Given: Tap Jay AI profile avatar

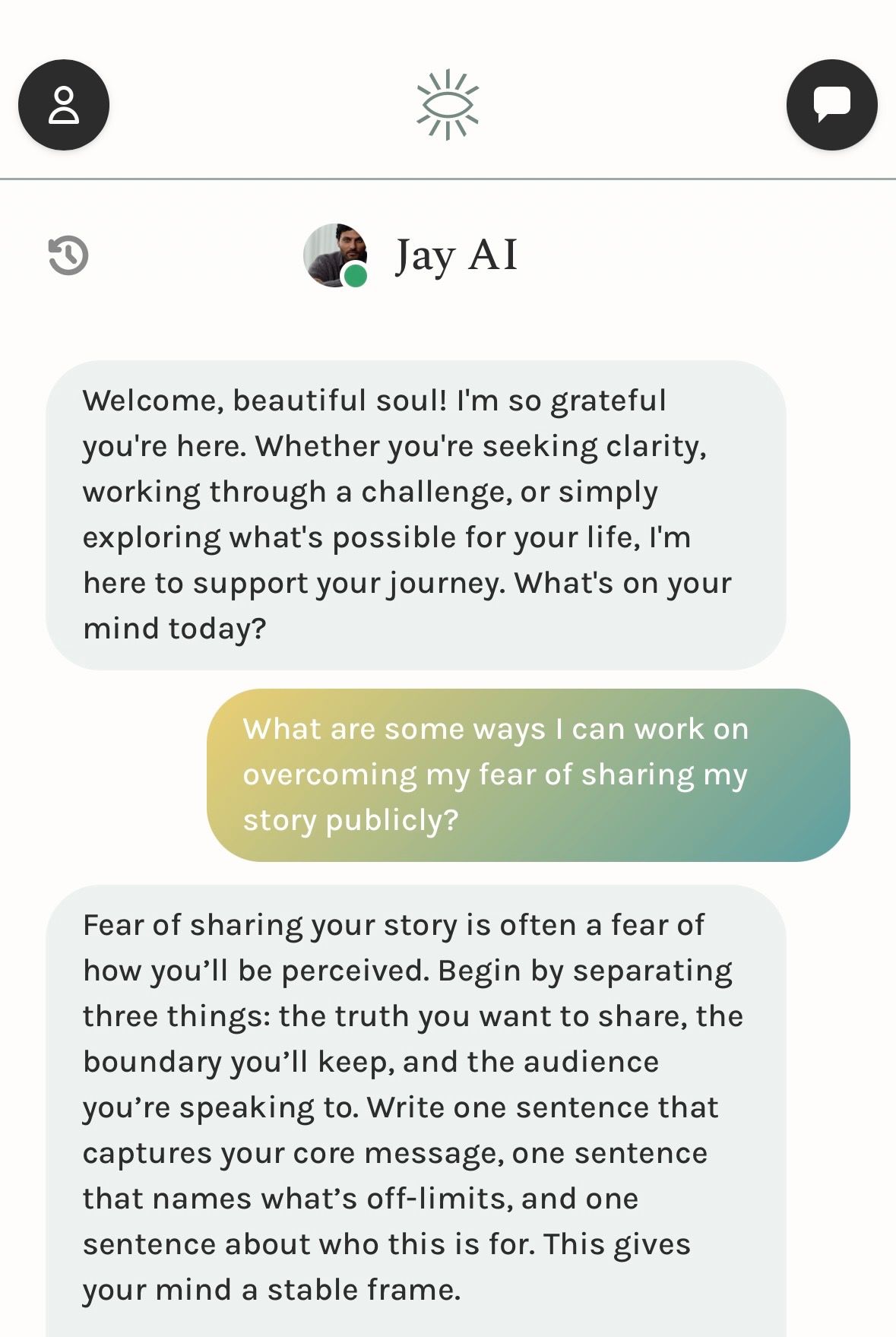Looking at the screenshot, I should (335, 255).
